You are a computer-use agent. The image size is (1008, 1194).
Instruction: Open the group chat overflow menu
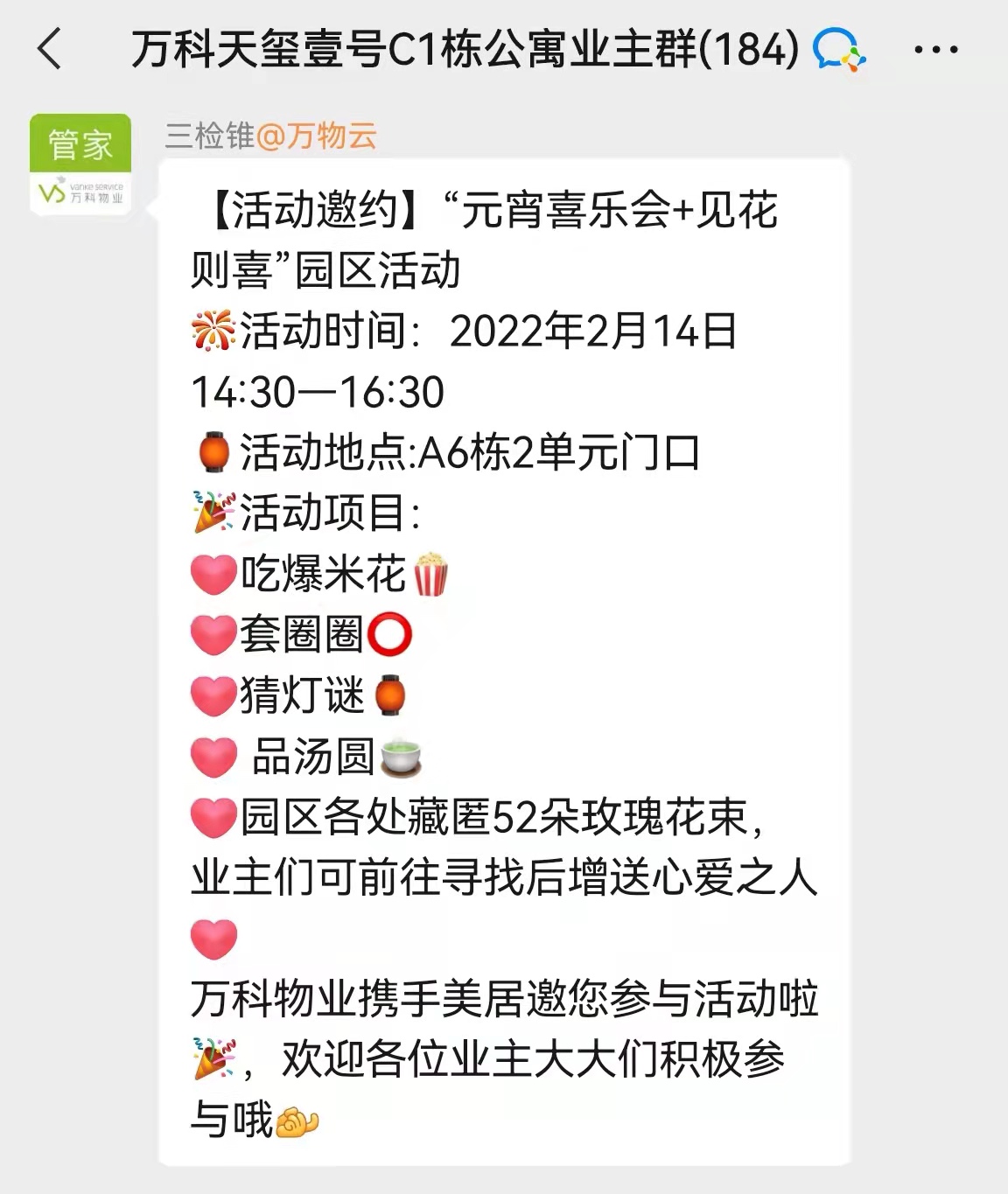(x=935, y=50)
